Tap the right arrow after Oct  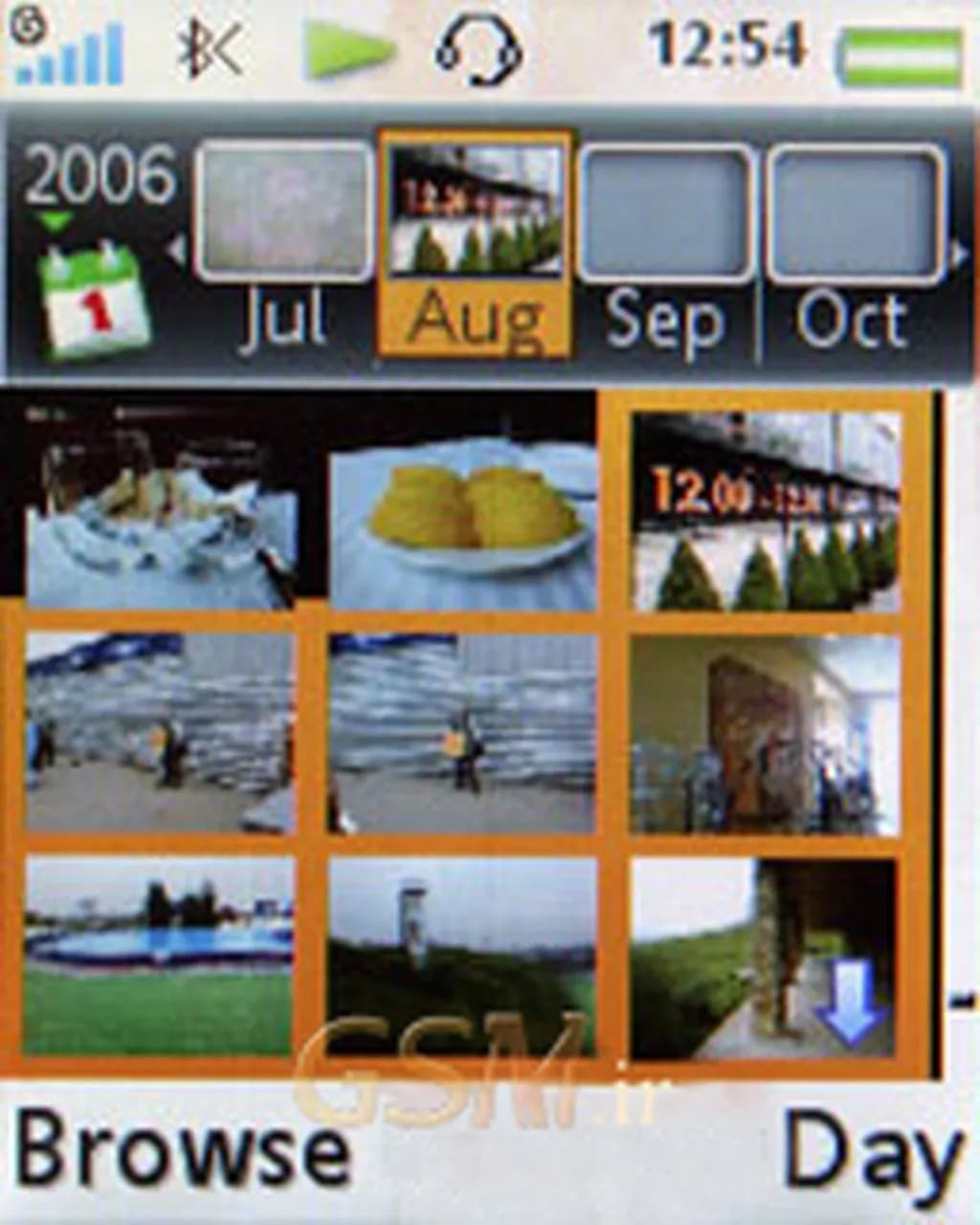pos(960,253)
